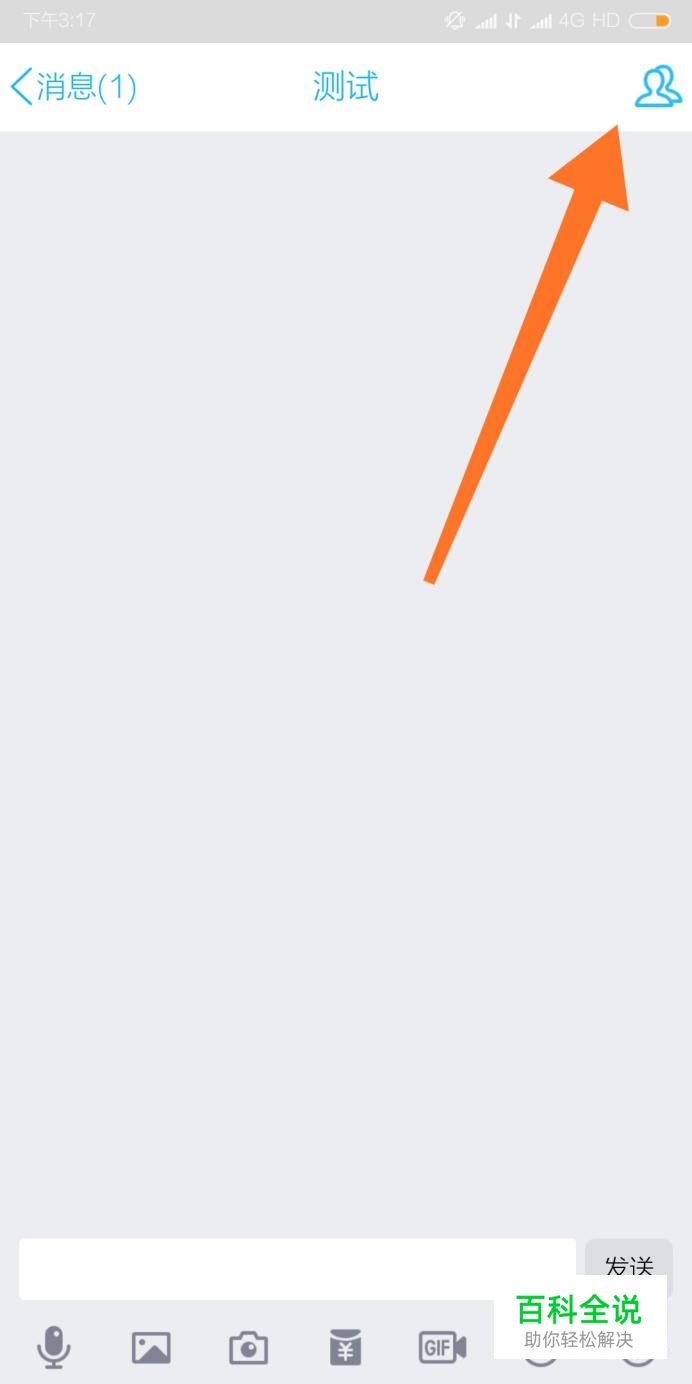The height and width of the screenshot is (1384, 692).
Task: Send a red packet
Action: (x=345, y=1347)
